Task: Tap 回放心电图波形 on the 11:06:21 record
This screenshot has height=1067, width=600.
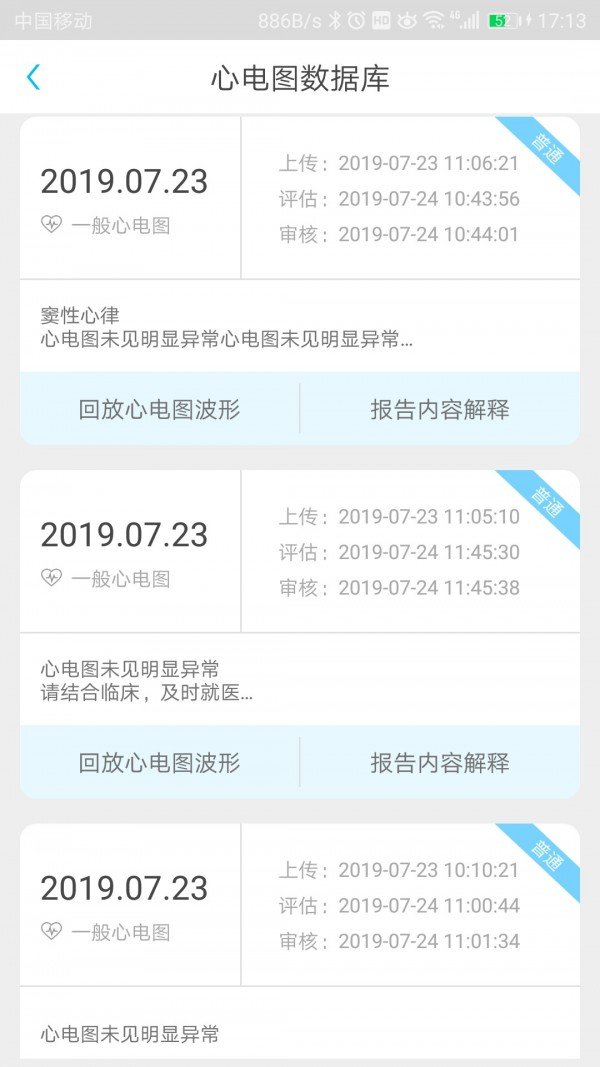Action: [160, 408]
